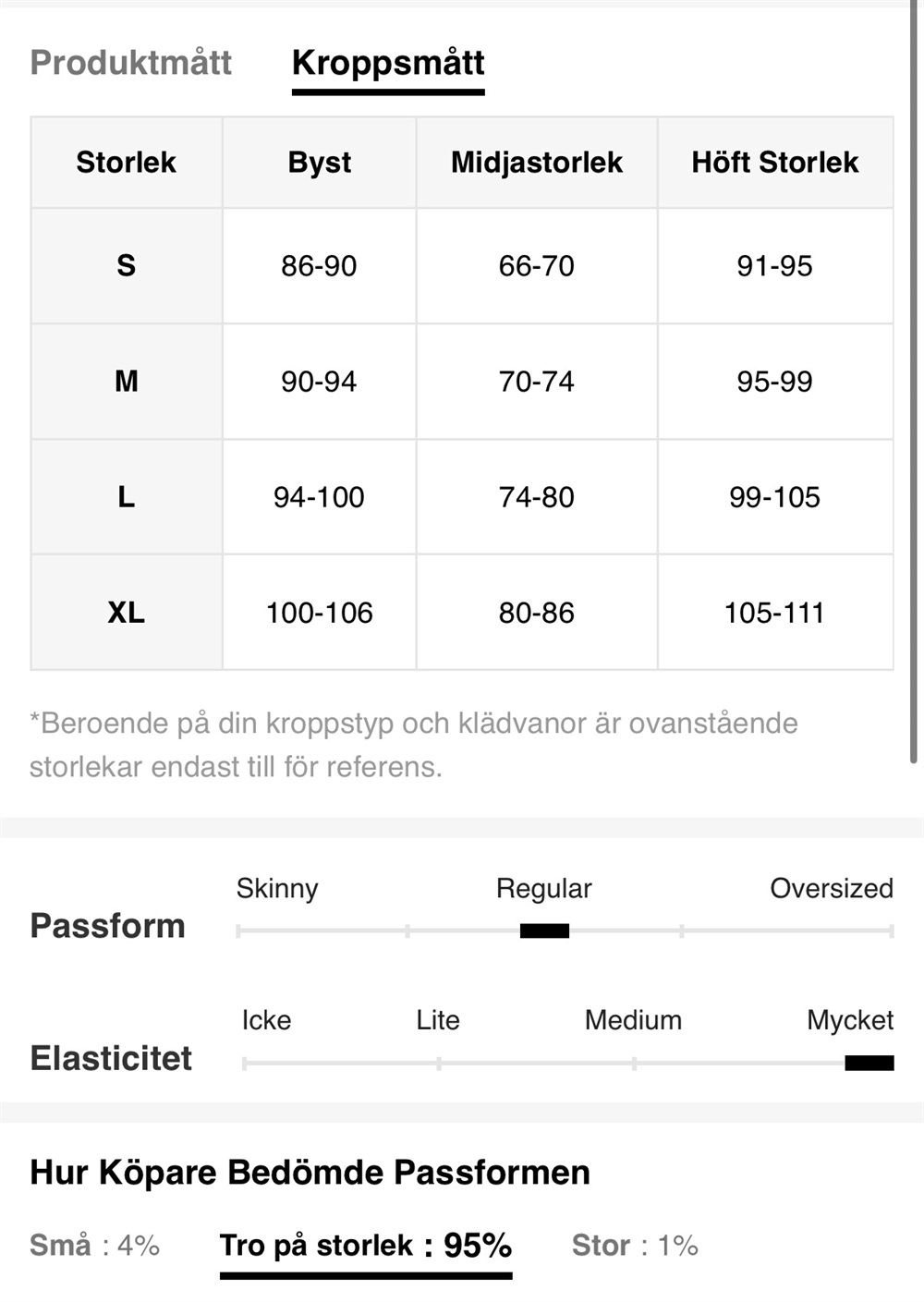The image size is (924, 1302).
Task: Select the Kroppsmått tab
Action: [x=388, y=63]
